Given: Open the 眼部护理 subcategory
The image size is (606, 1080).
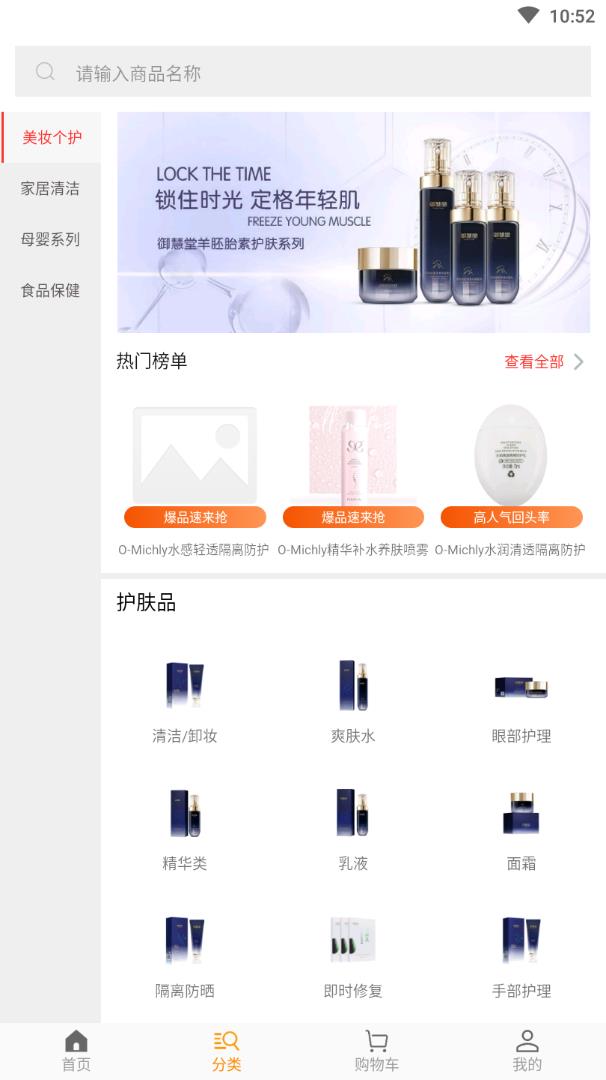Looking at the screenshot, I should (x=521, y=700).
